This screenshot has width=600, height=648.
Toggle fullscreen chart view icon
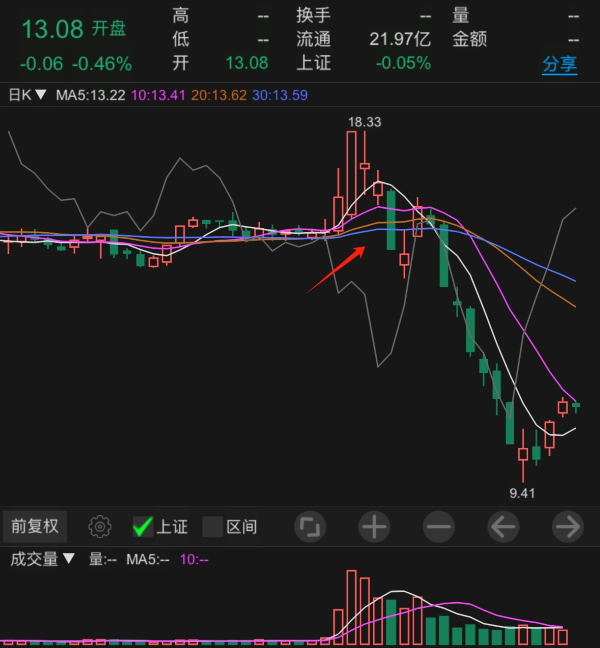(311, 526)
